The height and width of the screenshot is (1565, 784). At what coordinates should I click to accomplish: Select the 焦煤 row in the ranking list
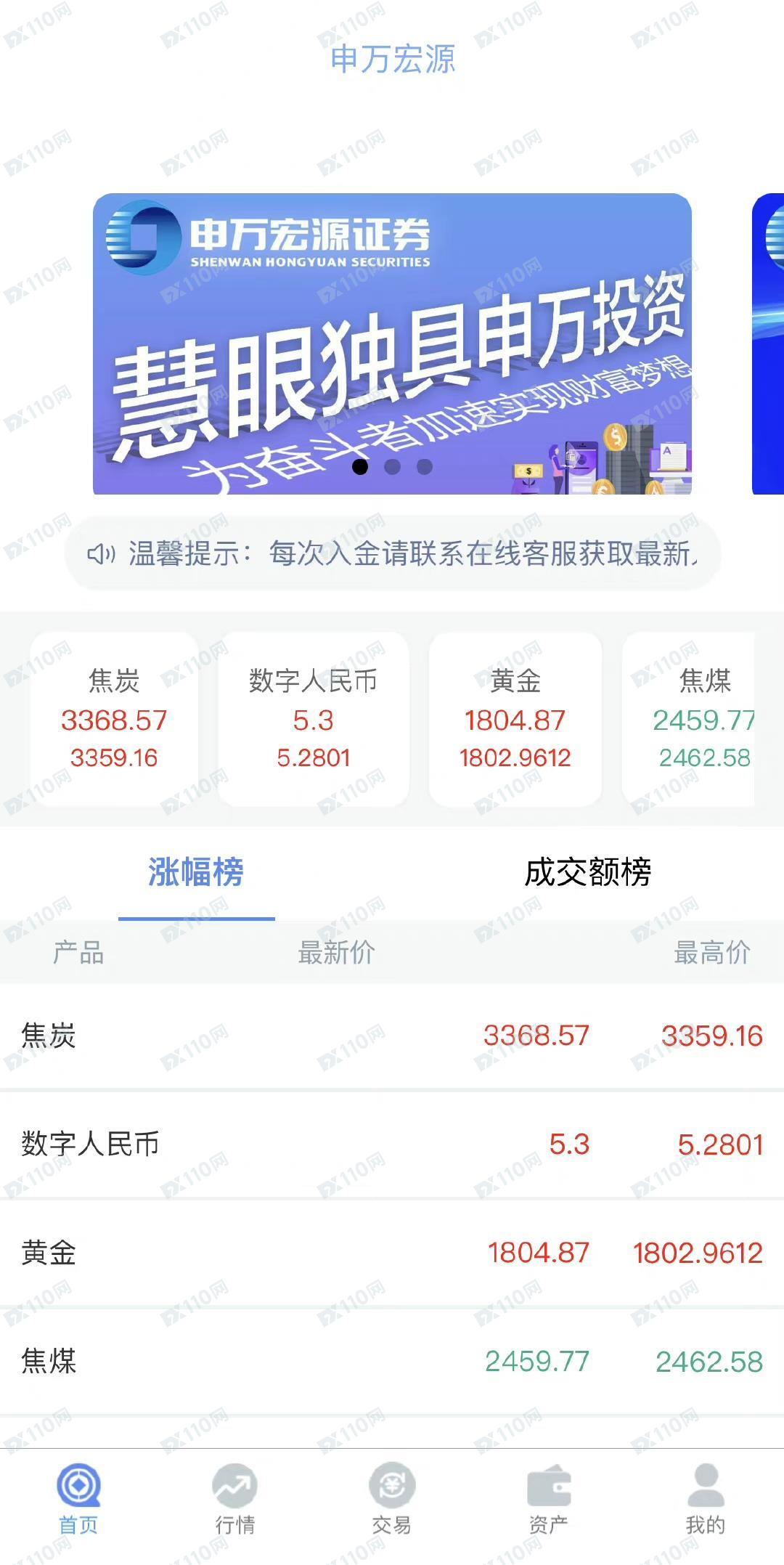tap(392, 1361)
